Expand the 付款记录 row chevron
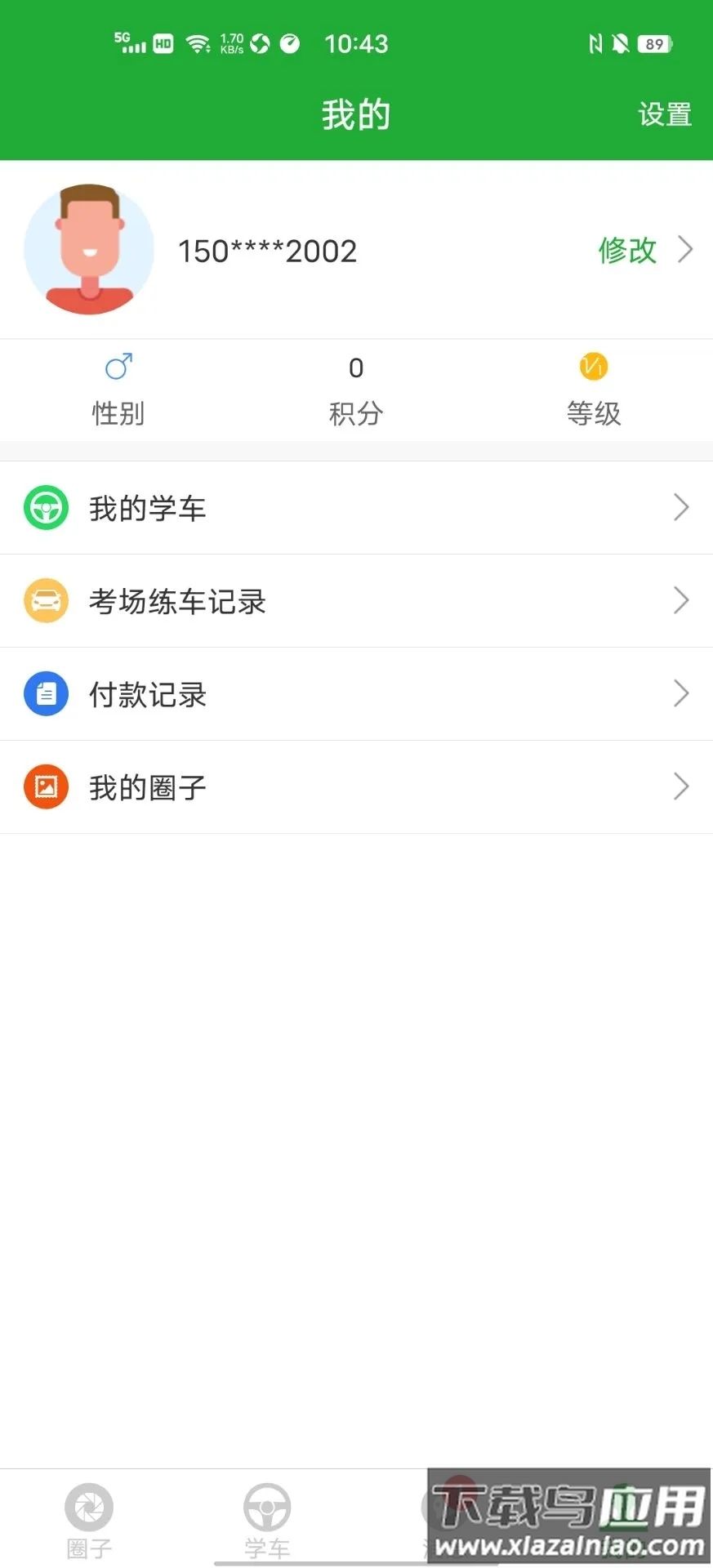713x1568 pixels. (682, 693)
